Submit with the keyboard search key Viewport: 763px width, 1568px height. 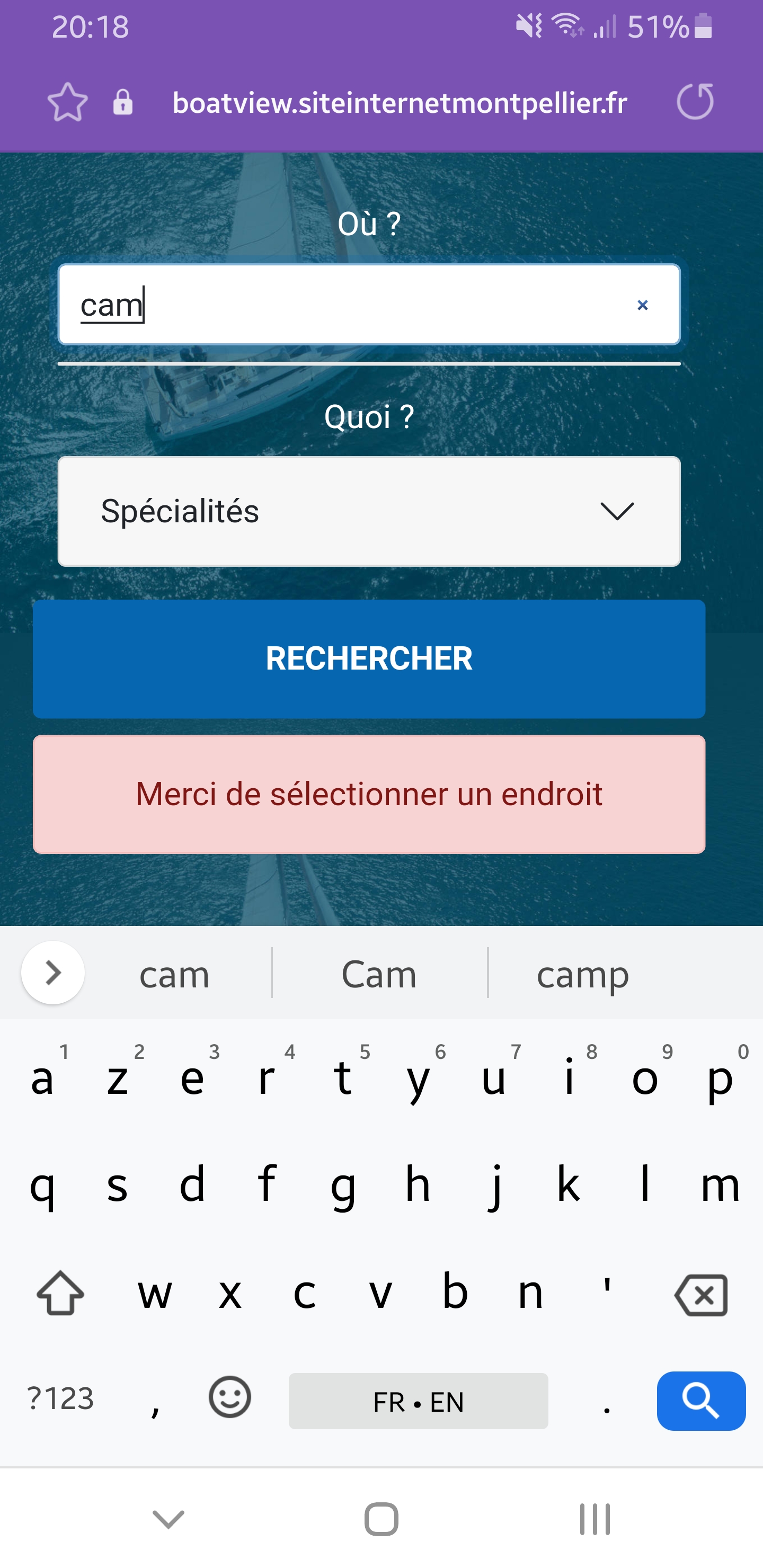[x=701, y=1401]
